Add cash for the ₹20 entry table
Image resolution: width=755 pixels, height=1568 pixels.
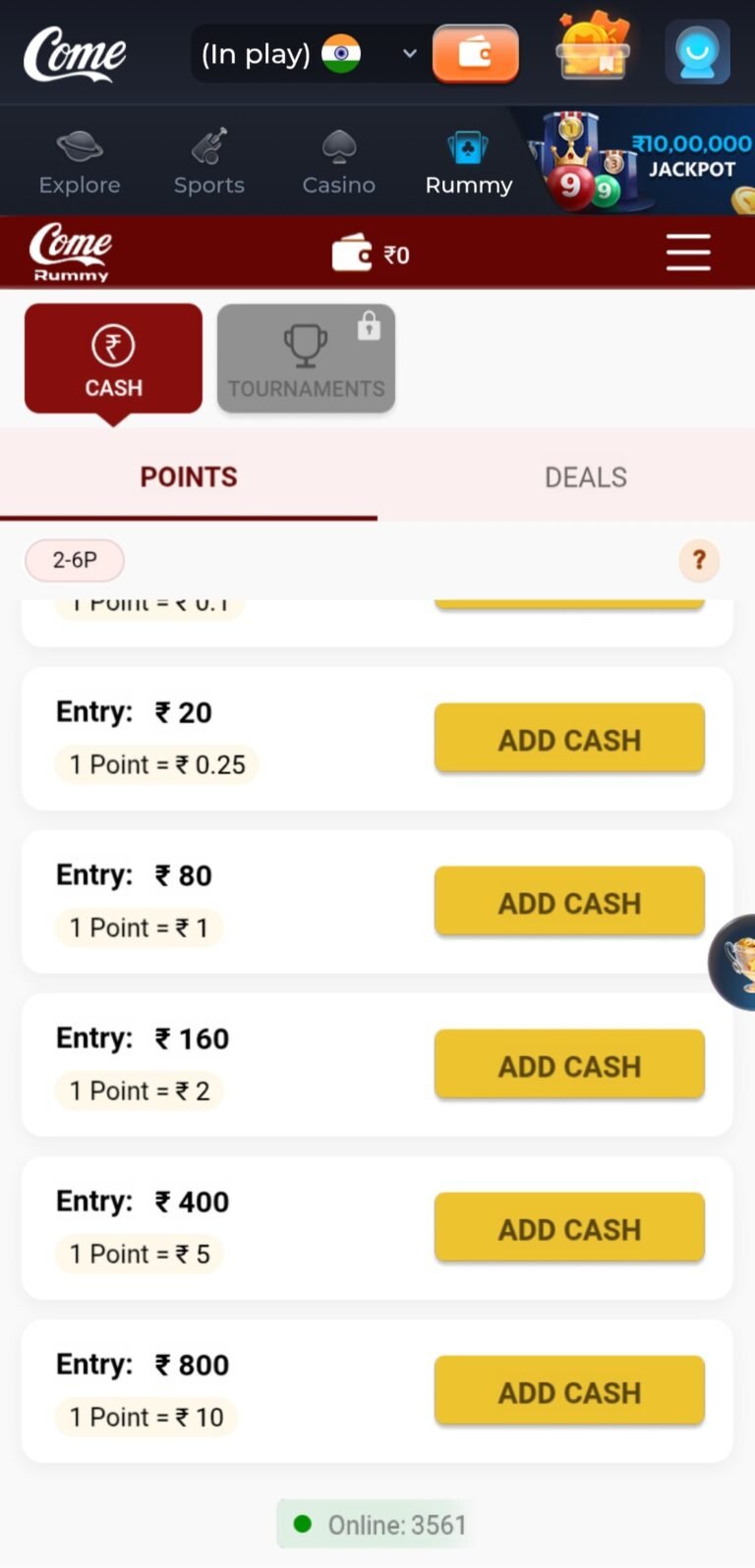(569, 739)
